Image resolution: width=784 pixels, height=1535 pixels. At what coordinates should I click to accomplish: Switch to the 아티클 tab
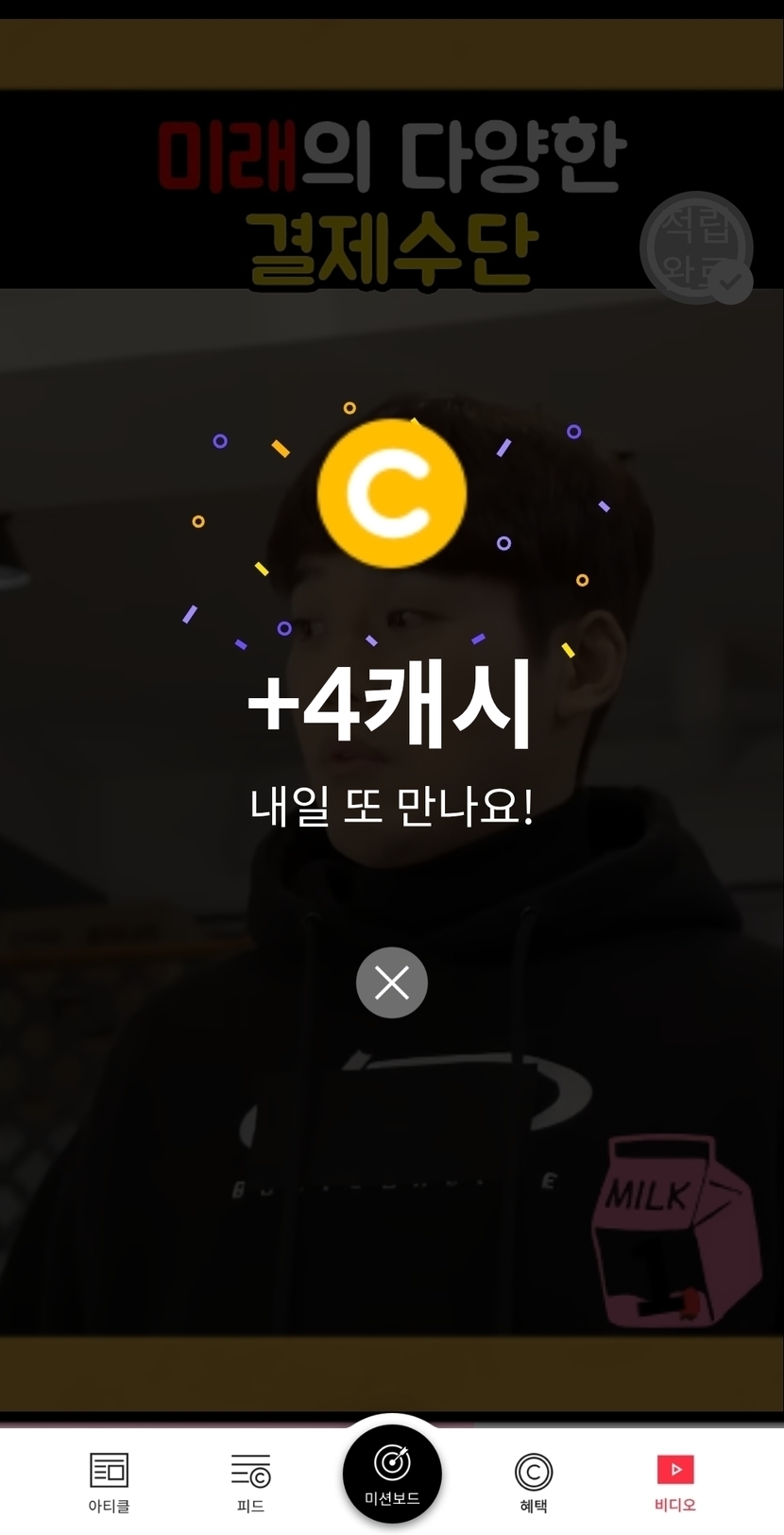[x=109, y=1481]
